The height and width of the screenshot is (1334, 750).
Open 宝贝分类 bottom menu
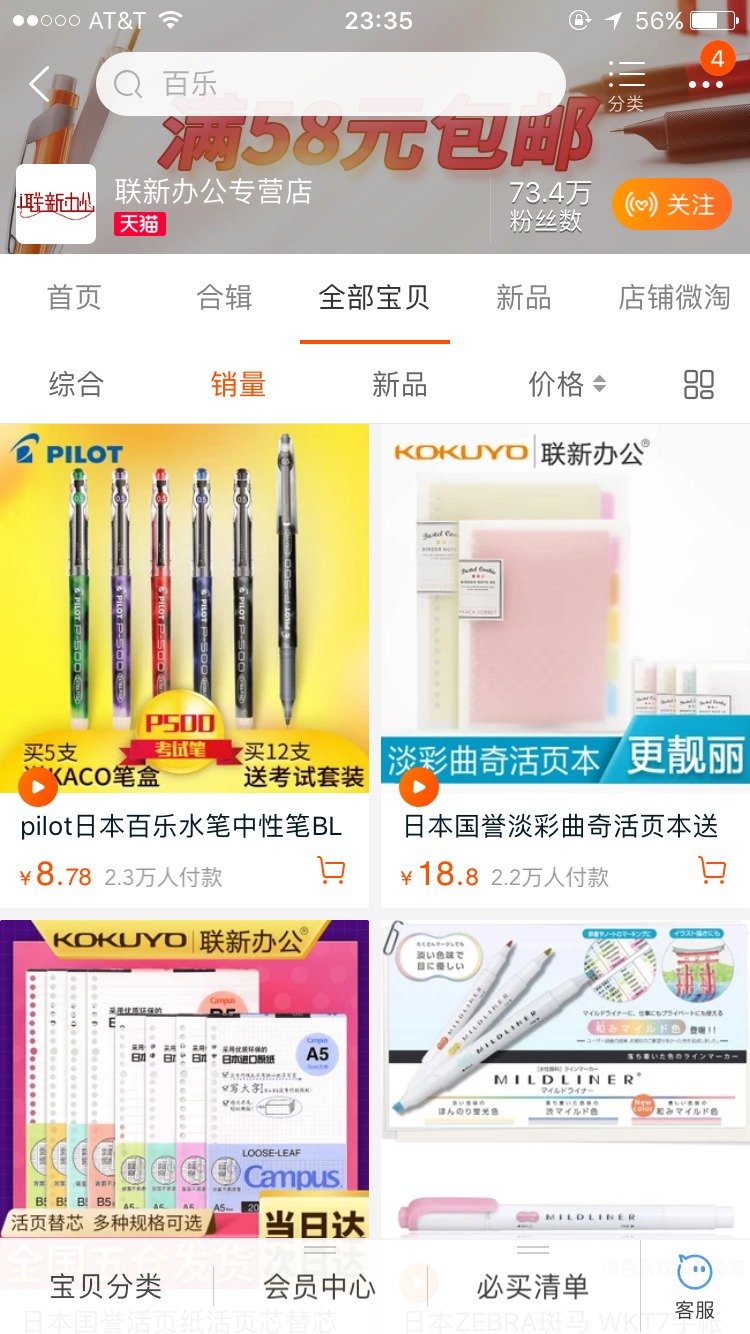tap(106, 1286)
